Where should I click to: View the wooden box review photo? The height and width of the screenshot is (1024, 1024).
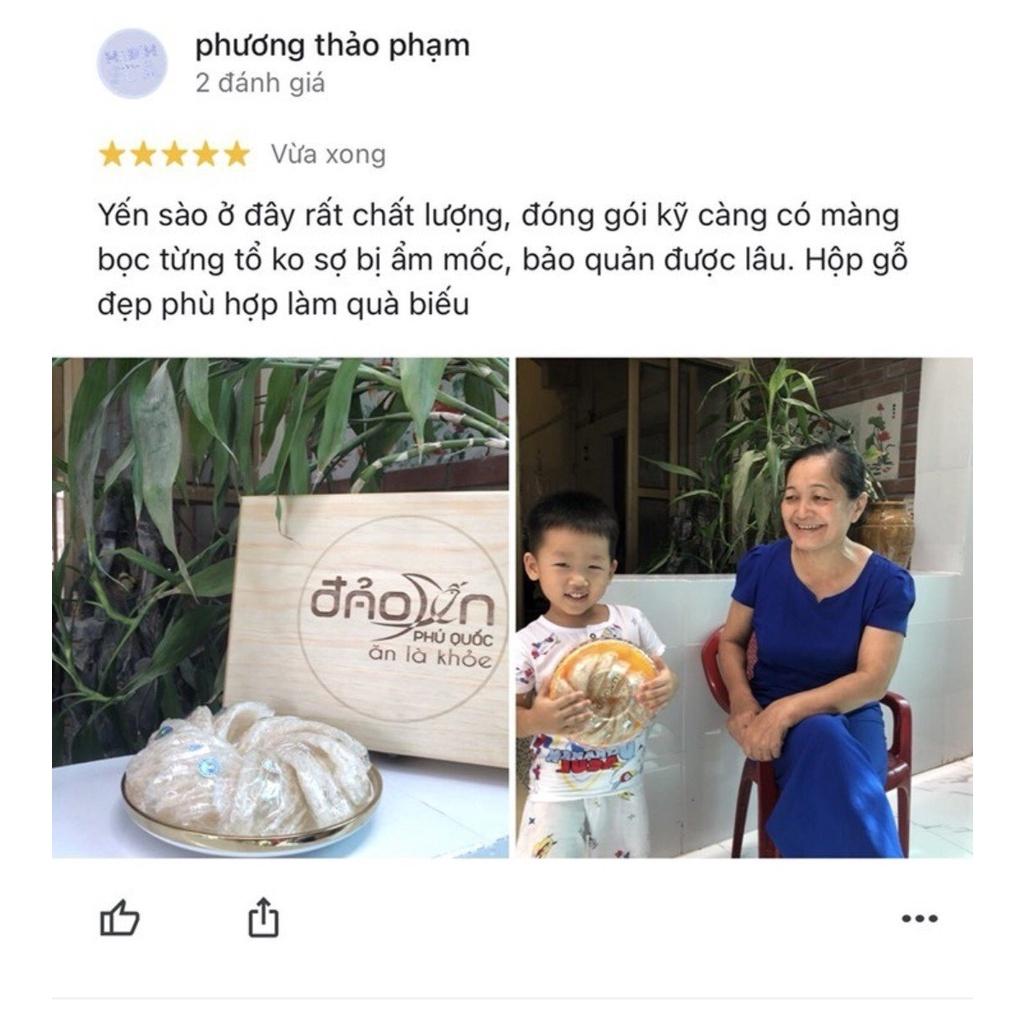(280, 607)
